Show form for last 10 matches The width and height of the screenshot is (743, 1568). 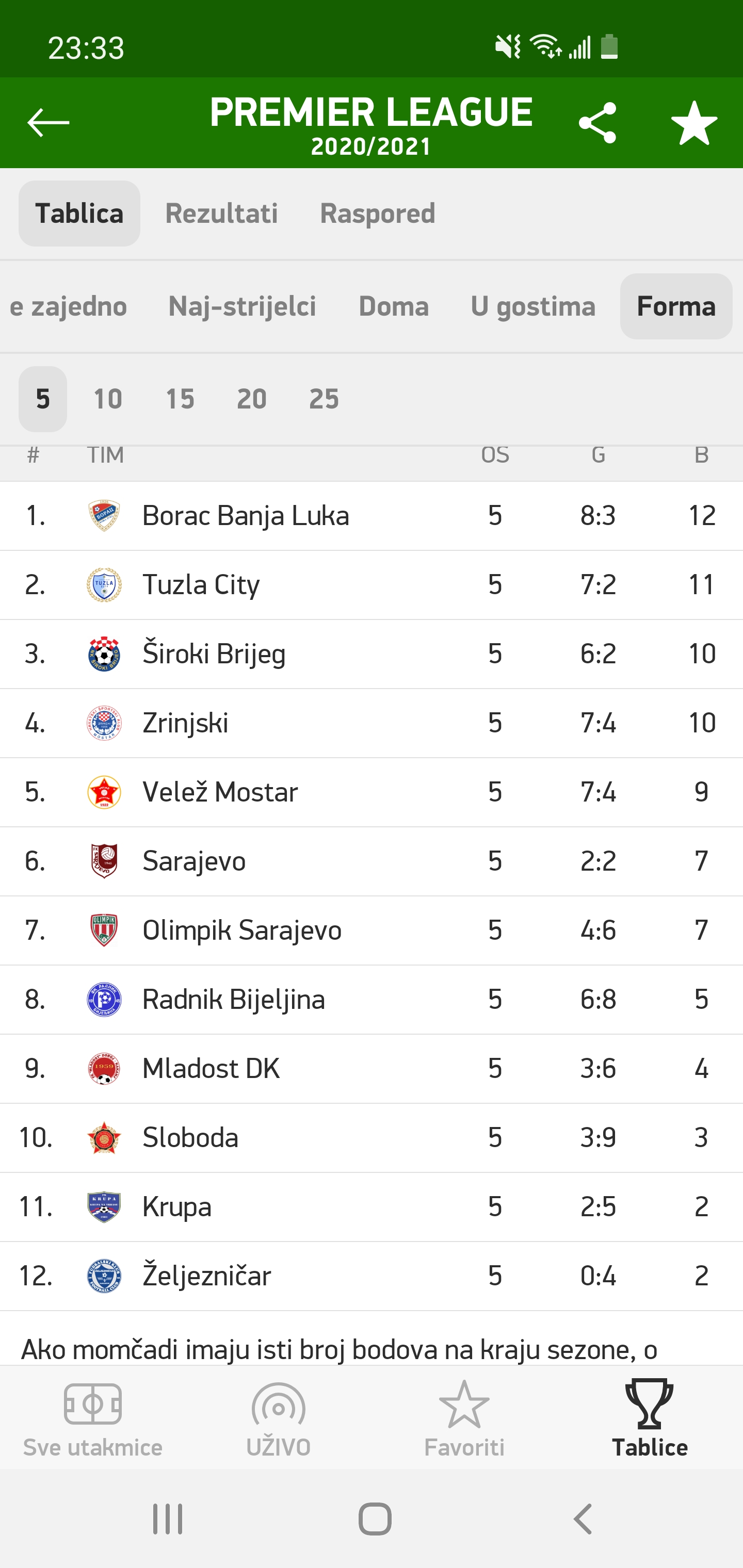coord(108,399)
